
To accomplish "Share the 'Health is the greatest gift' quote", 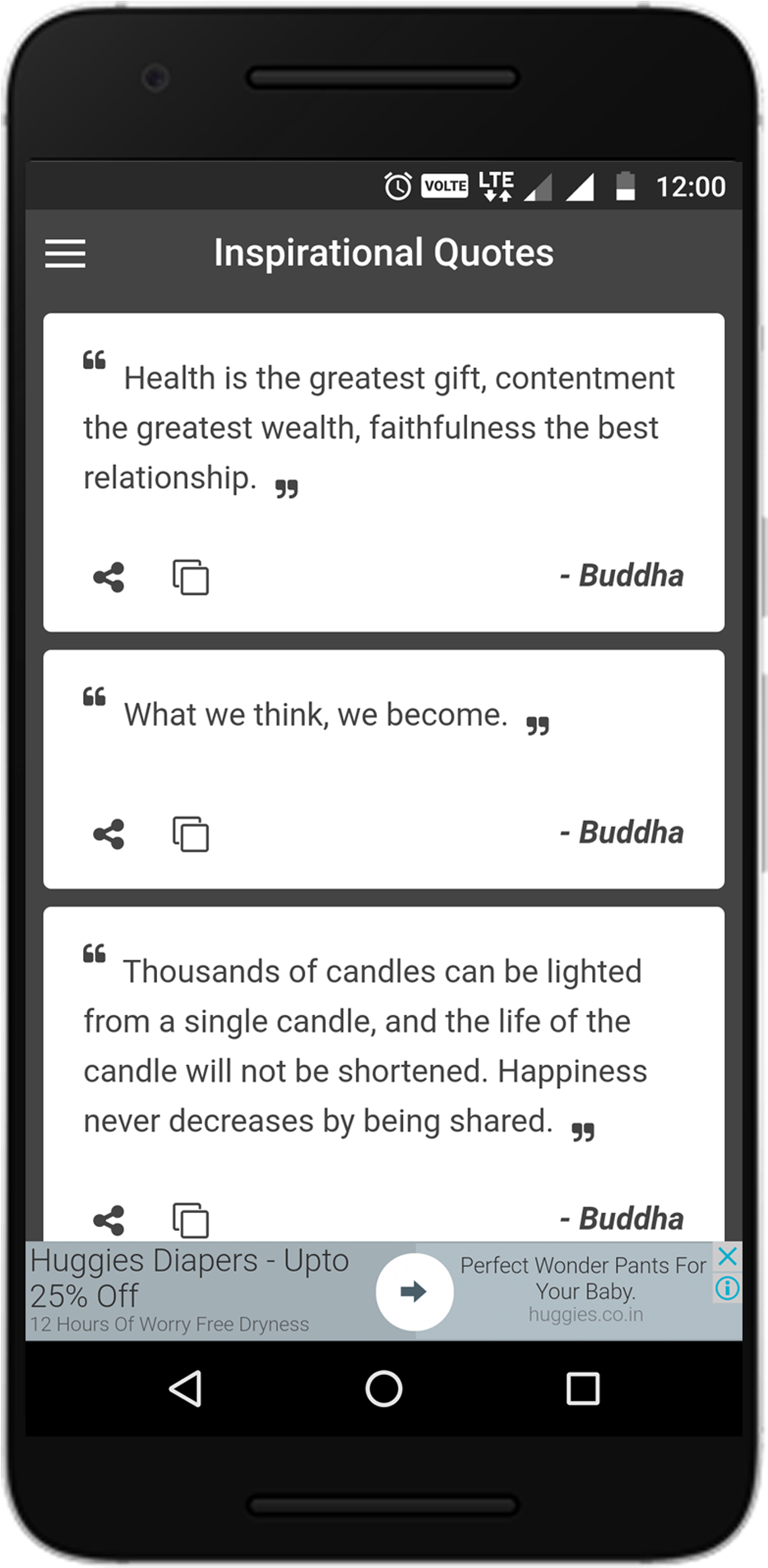I will [x=109, y=577].
